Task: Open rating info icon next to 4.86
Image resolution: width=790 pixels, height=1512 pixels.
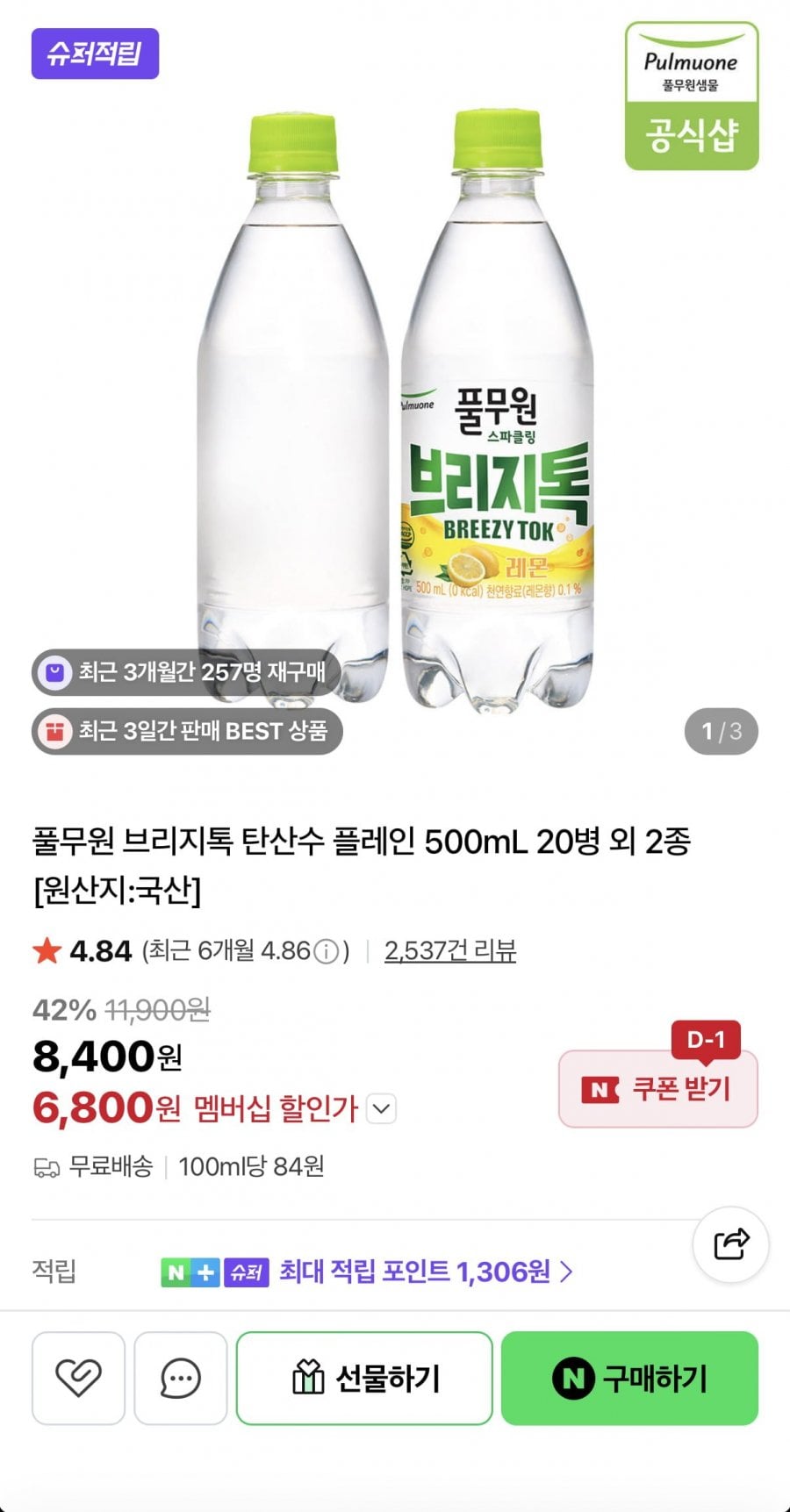Action: point(327,951)
